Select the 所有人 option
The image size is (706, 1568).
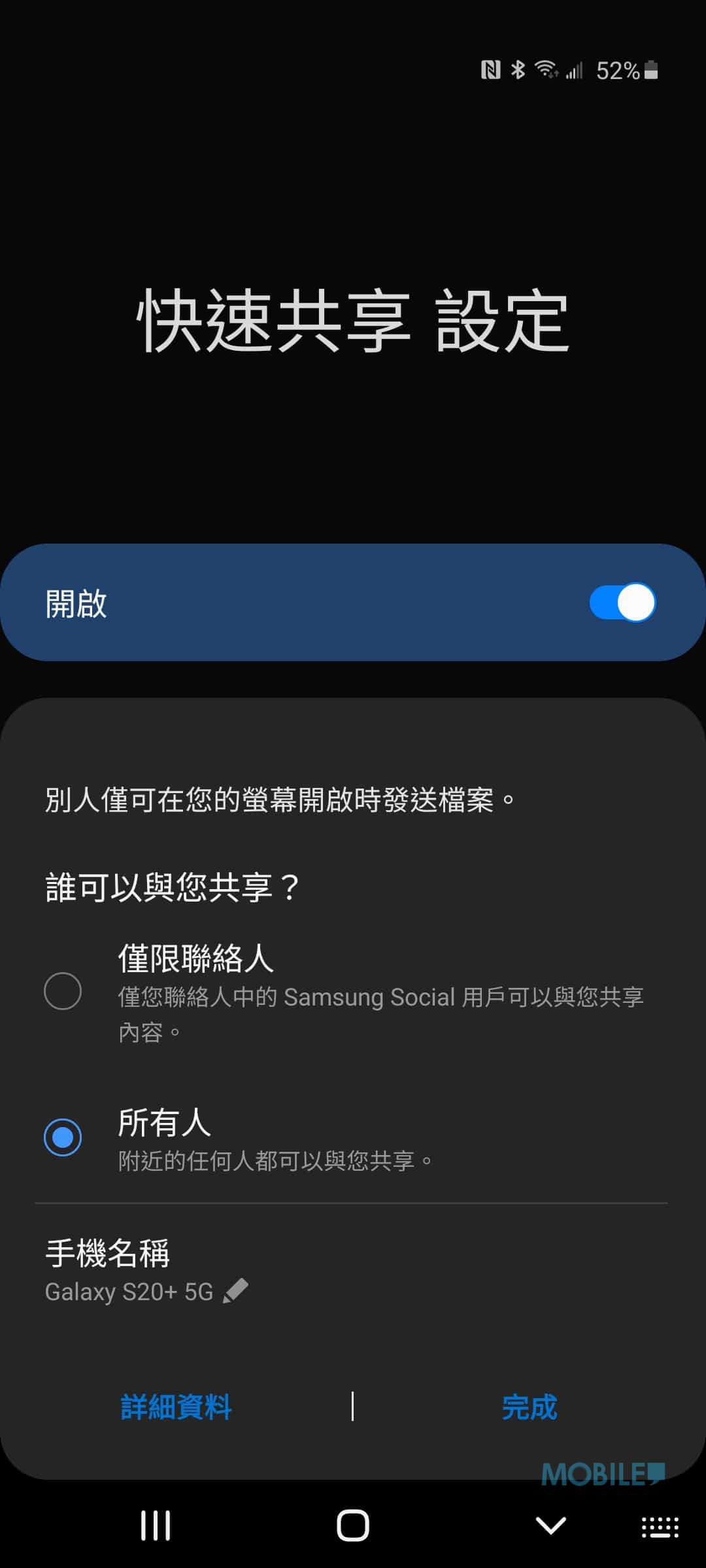(63, 1137)
